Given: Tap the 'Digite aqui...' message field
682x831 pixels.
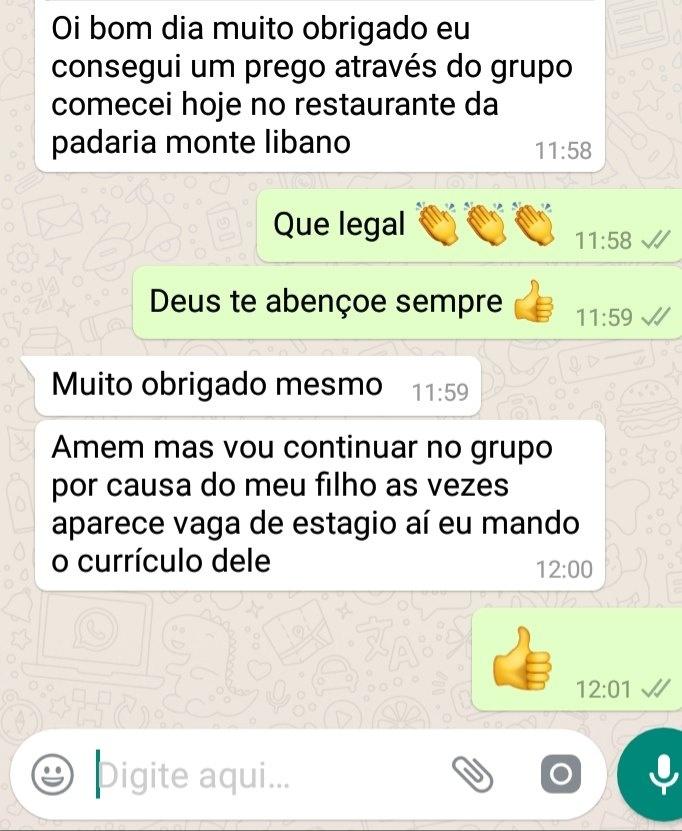Looking at the screenshot, I should [260, 773].
